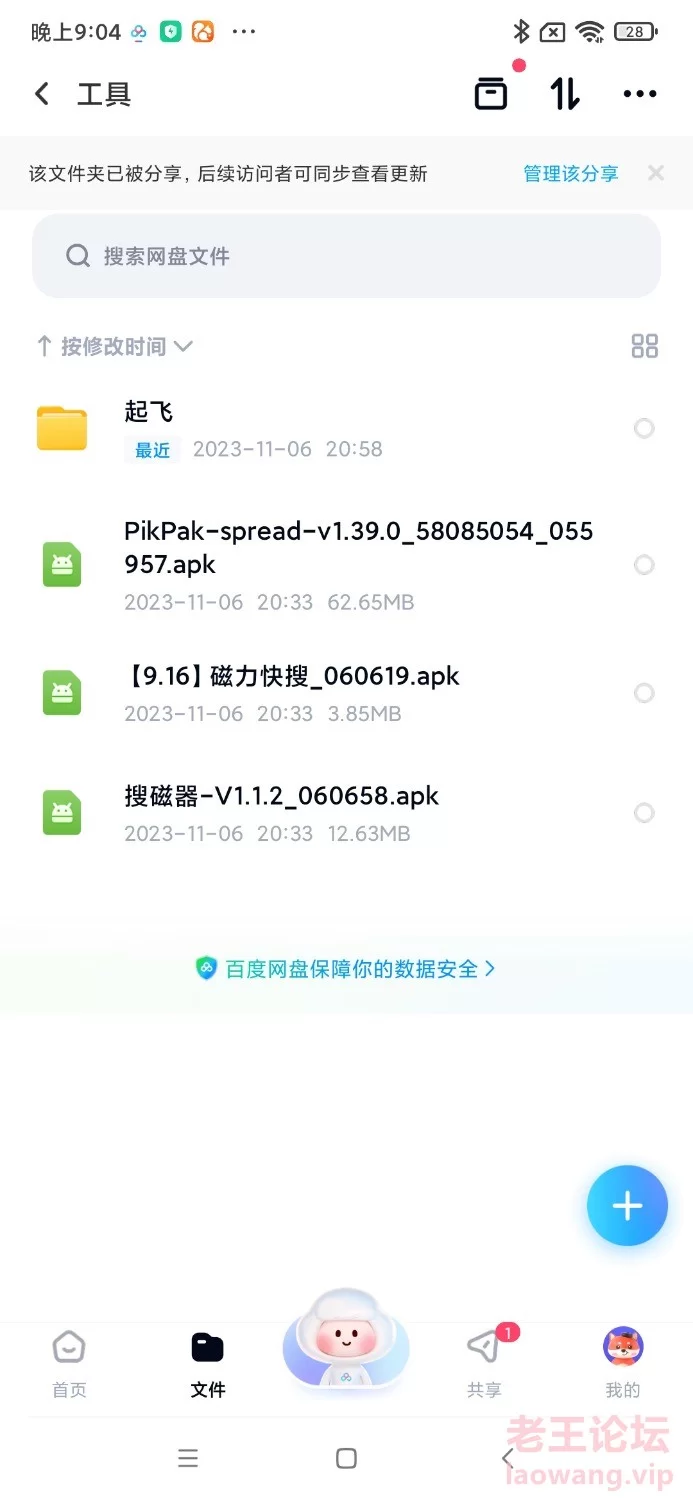The height and width of the screenshot is (1500, 693).
Task: Open the 起飞 folder
Action: 330,429
